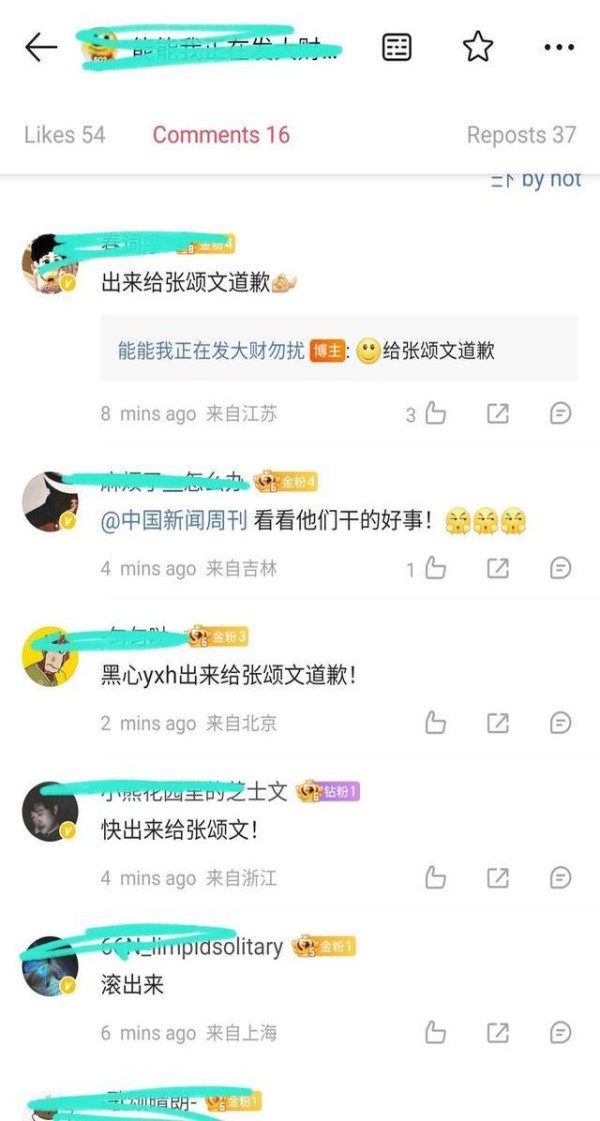Switch to the Likes 54 tab

pos(64,135)
